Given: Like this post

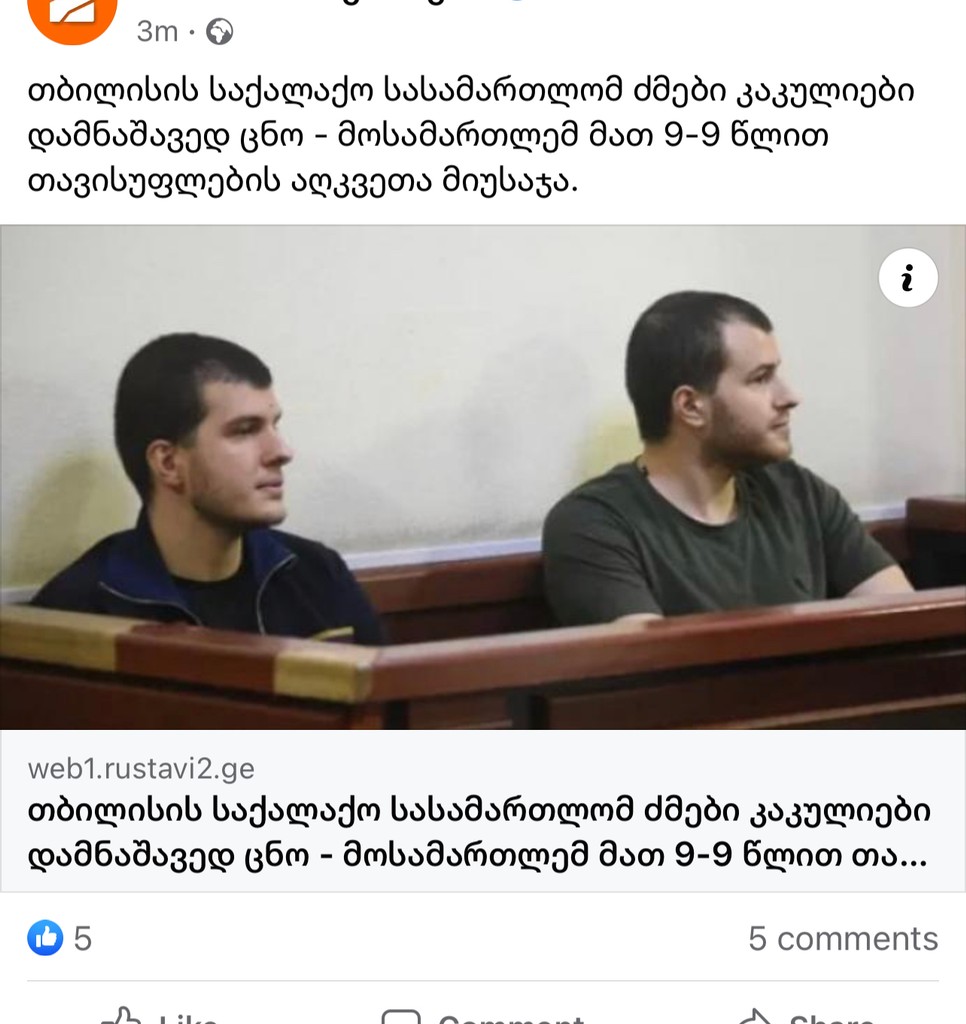Looking at the screenshot, I should point(160,1015).
